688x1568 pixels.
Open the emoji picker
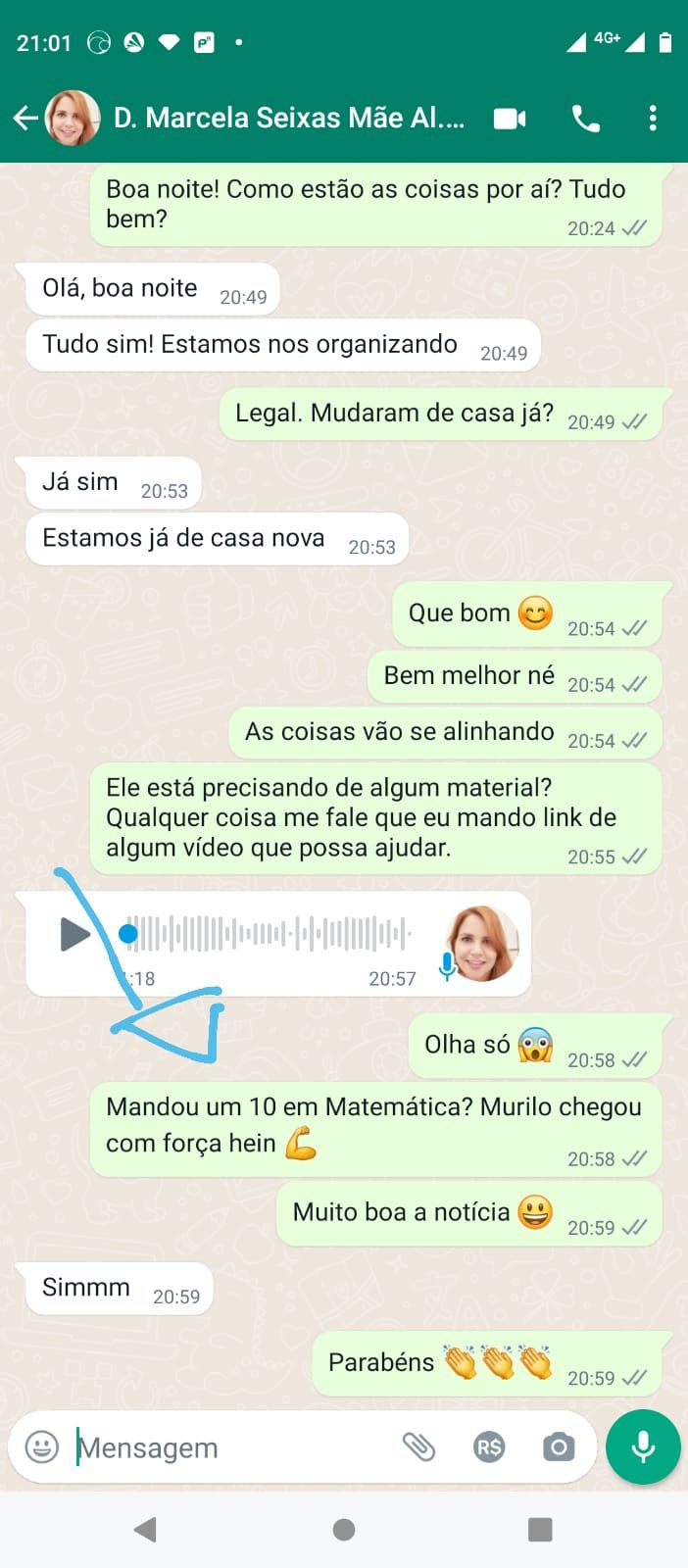point(41,1446)
